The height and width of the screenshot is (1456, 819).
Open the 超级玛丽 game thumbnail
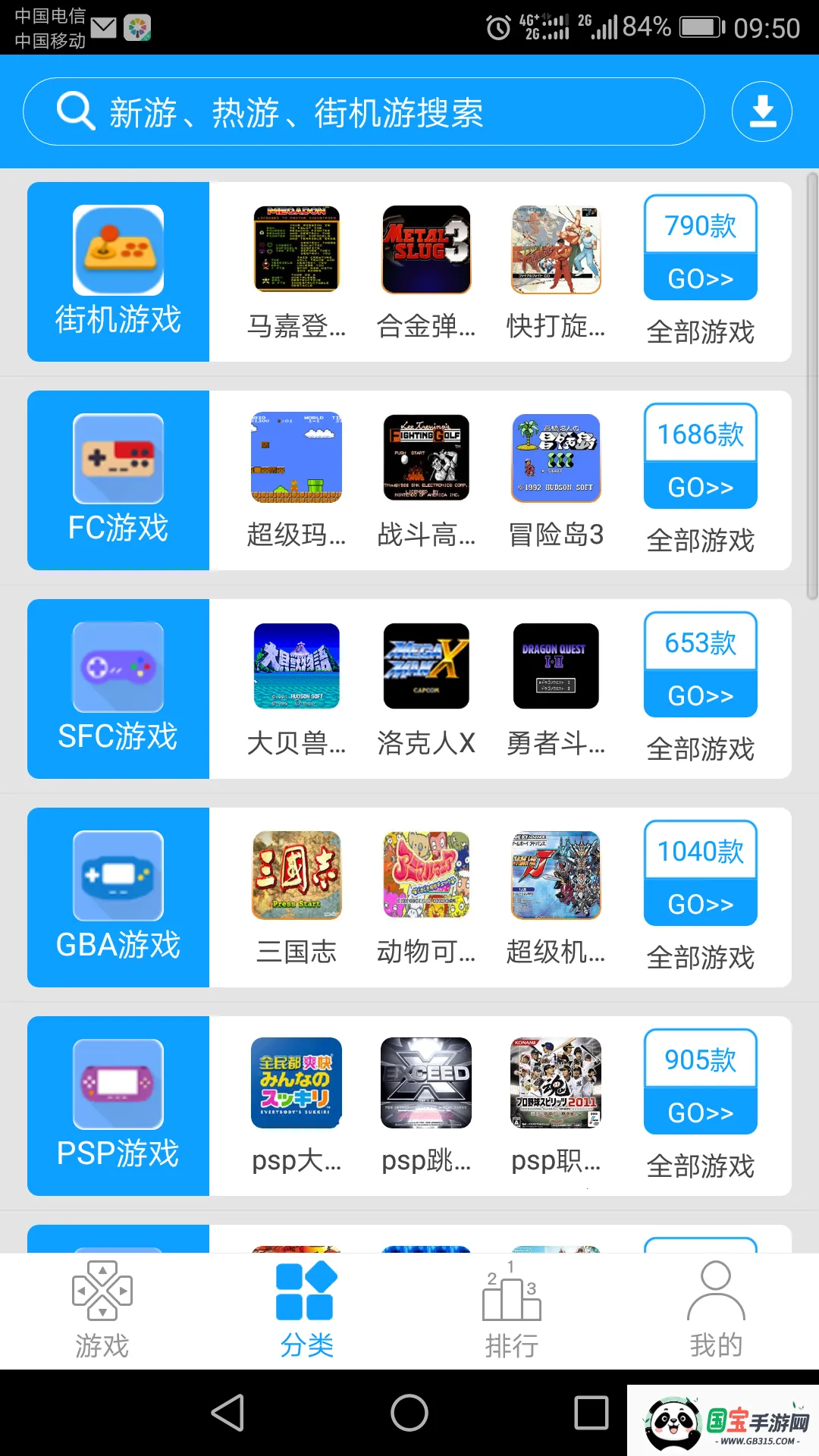click(x=297, y=457)
